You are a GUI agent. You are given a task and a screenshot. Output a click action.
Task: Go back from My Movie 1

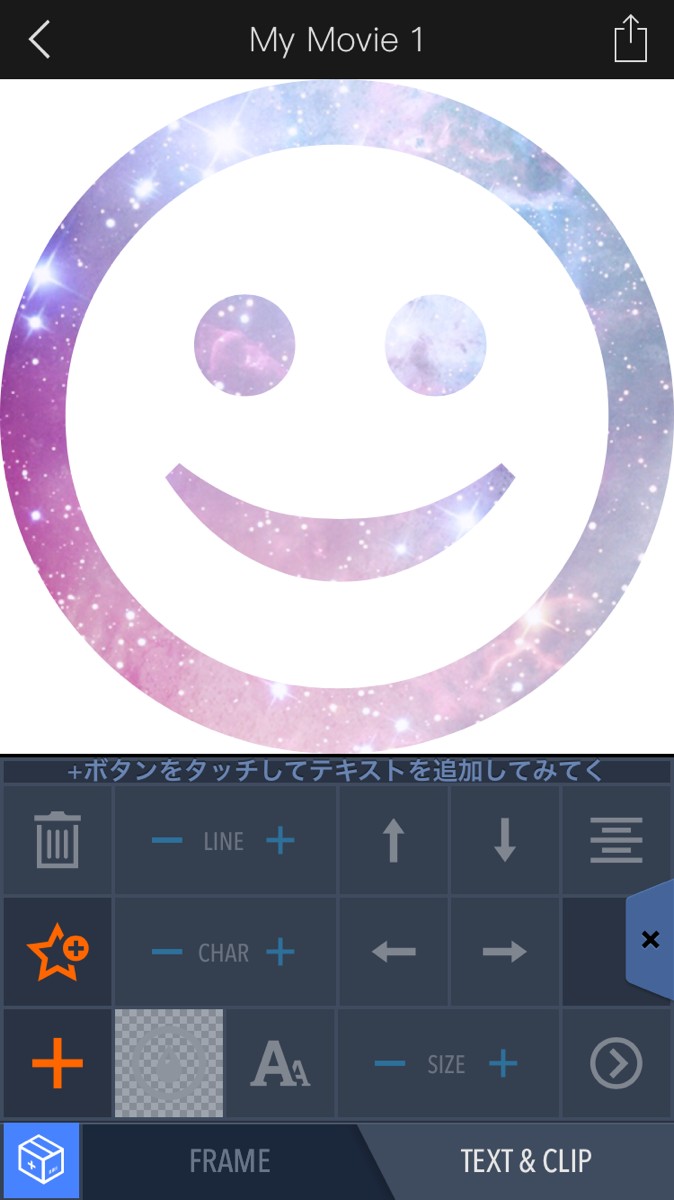pos(40,40)
